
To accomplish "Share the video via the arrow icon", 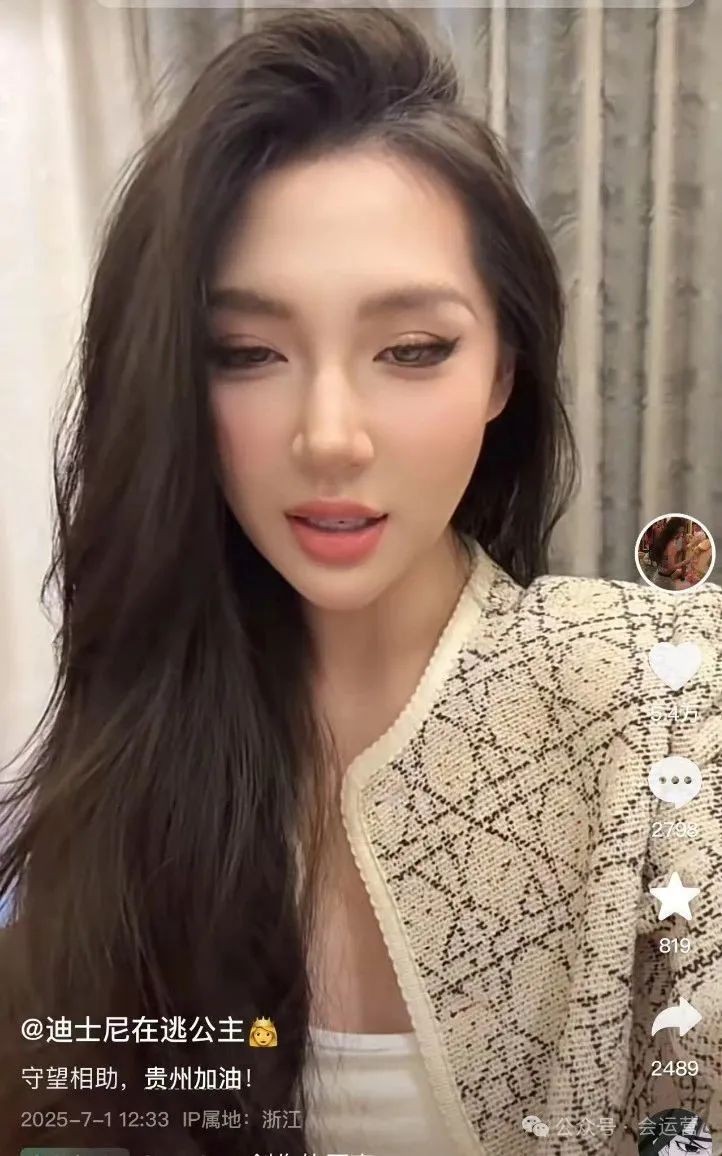I will pyautogui.click(x=676, y=1018).
